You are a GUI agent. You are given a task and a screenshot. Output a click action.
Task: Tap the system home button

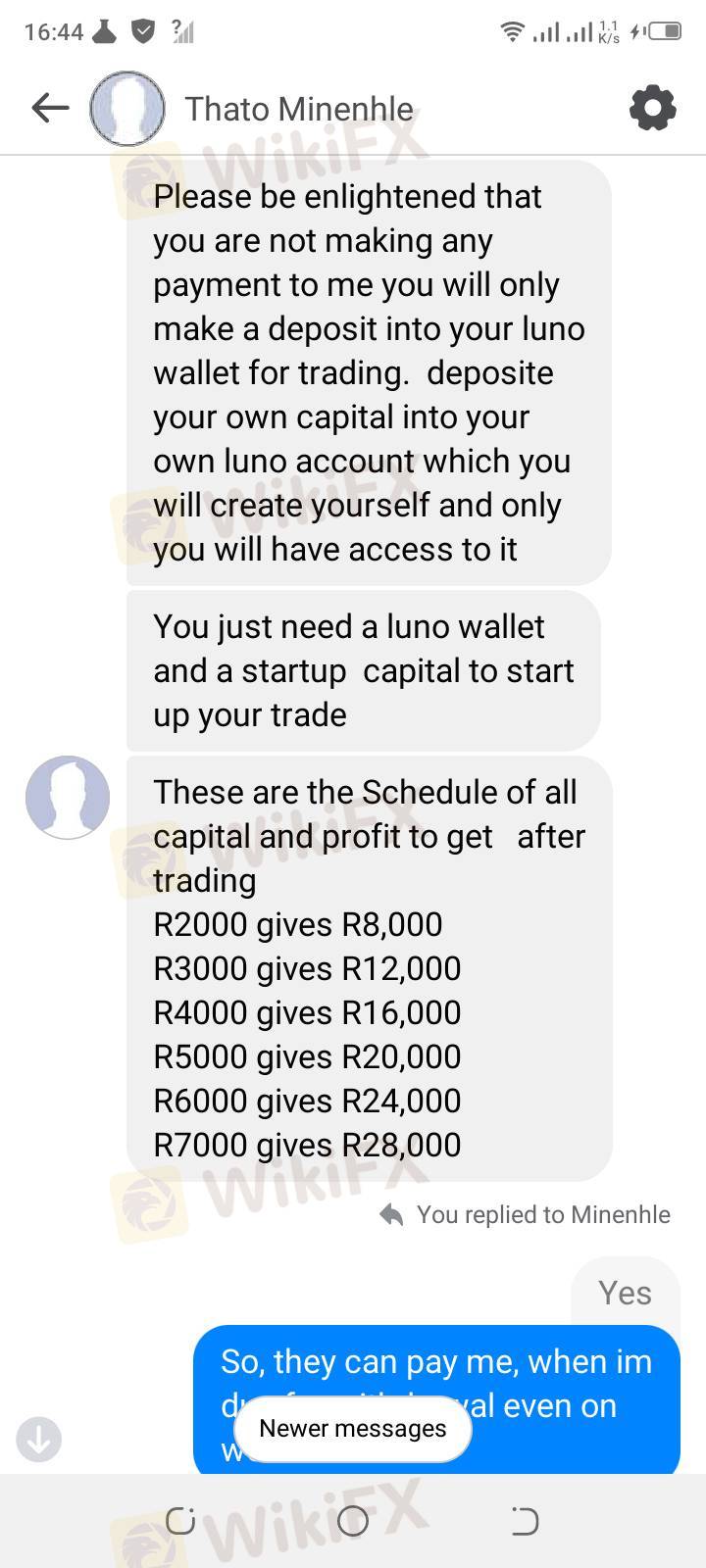353,1521
